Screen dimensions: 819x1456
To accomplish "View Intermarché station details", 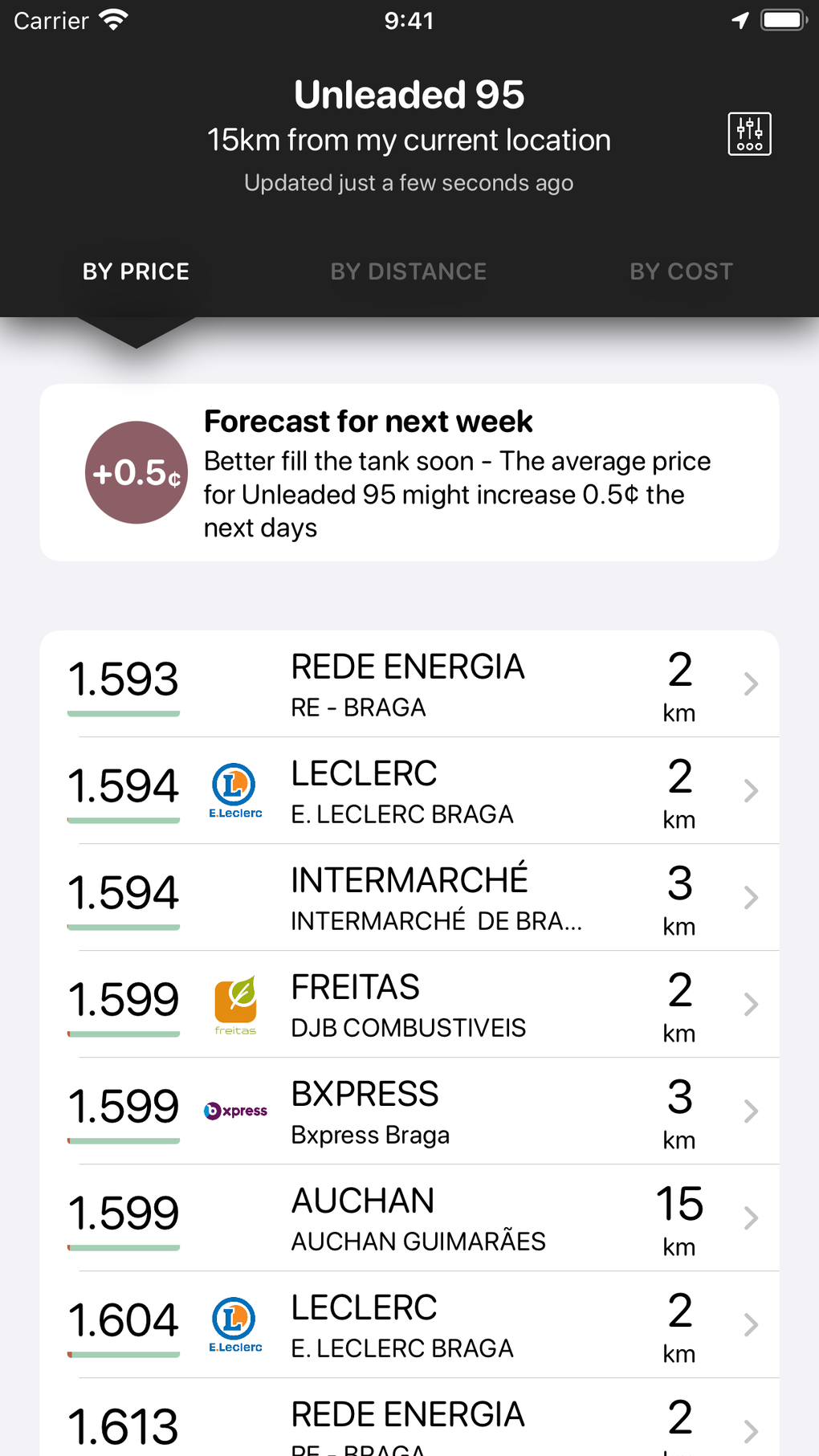I will [409, 898].
